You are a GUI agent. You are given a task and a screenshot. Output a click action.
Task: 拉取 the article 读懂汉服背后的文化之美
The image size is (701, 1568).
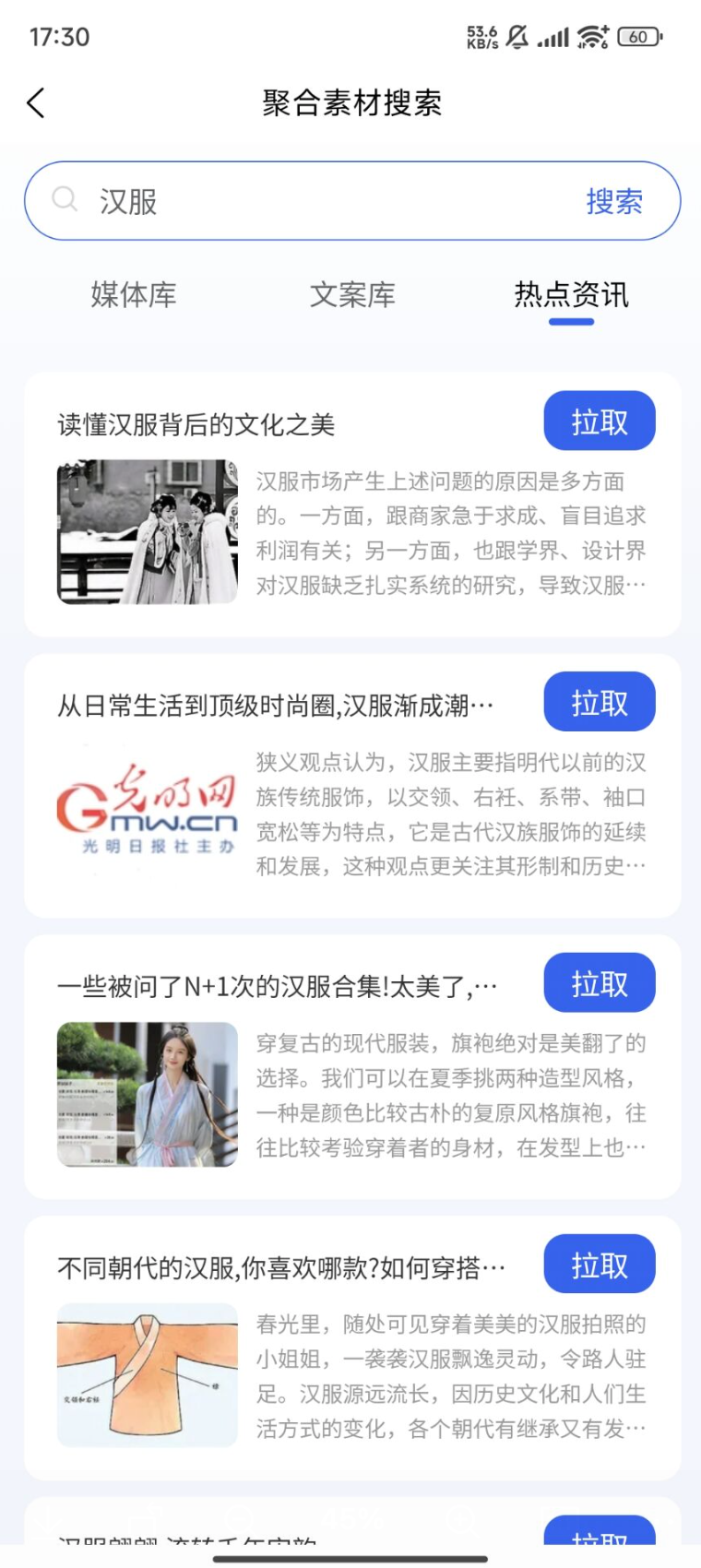pyautogui.click(x=599, y=422)
